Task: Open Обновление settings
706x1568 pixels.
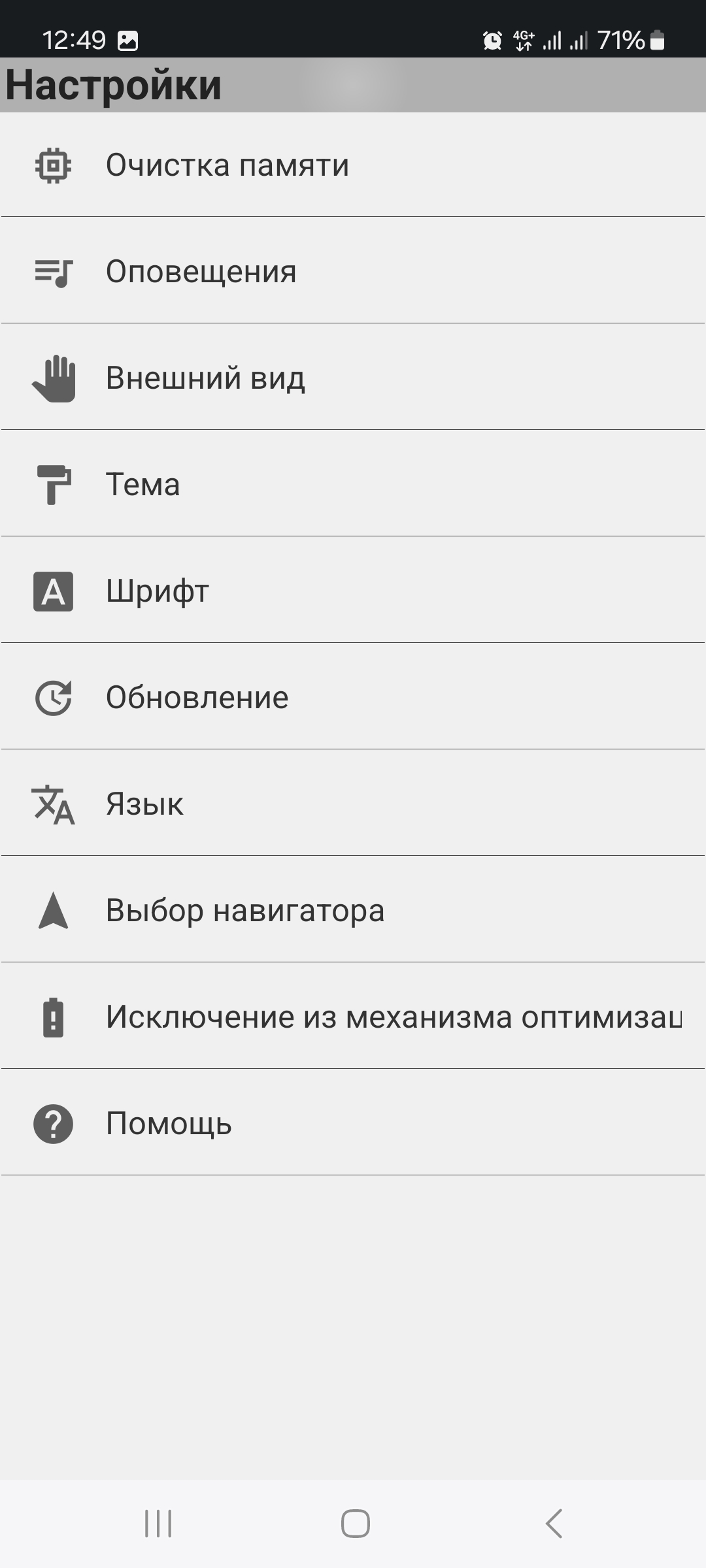Action: (x=353, y=697)
